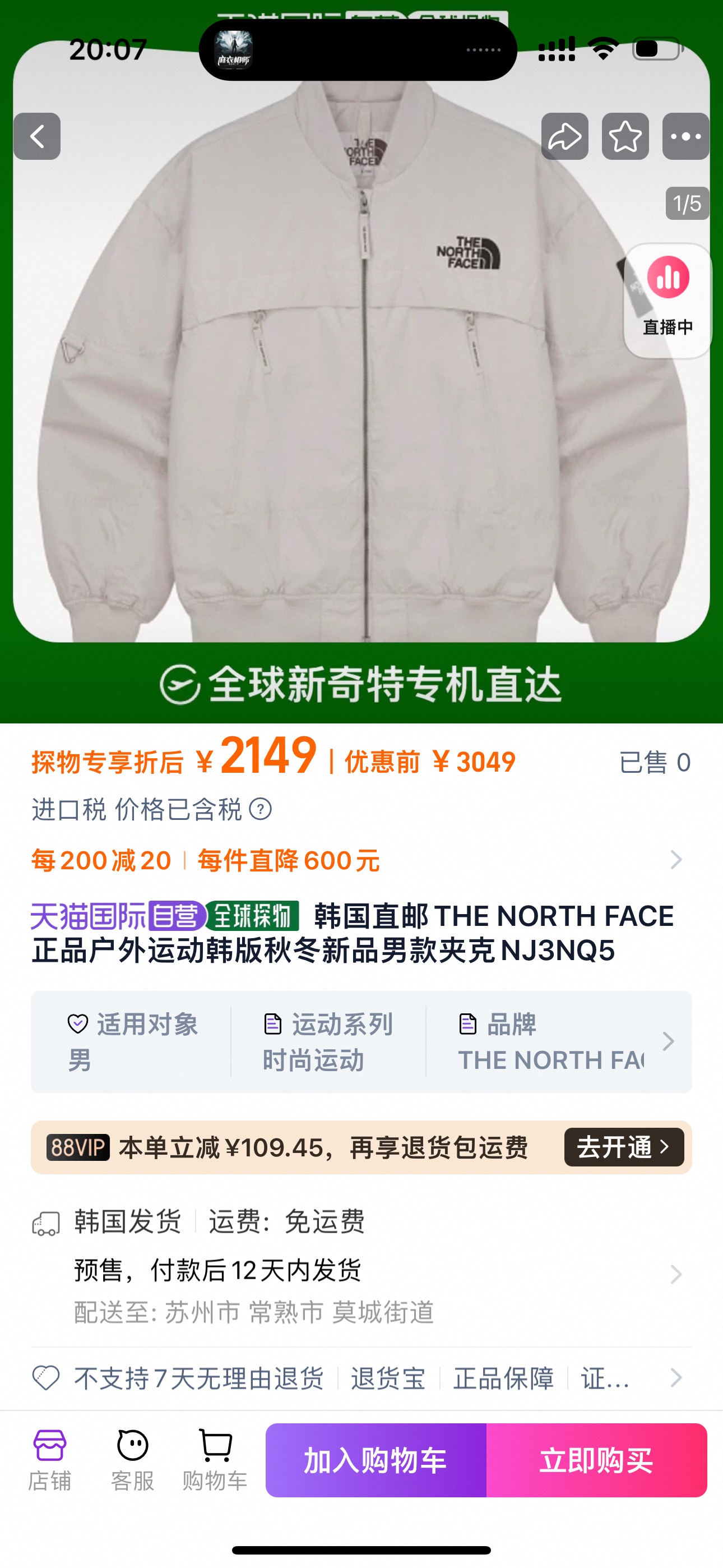Image resolution: width=723 pixels, height=1568 pixels.
Task: Tap the tax info question mark icon
Action: click(261, 810)
